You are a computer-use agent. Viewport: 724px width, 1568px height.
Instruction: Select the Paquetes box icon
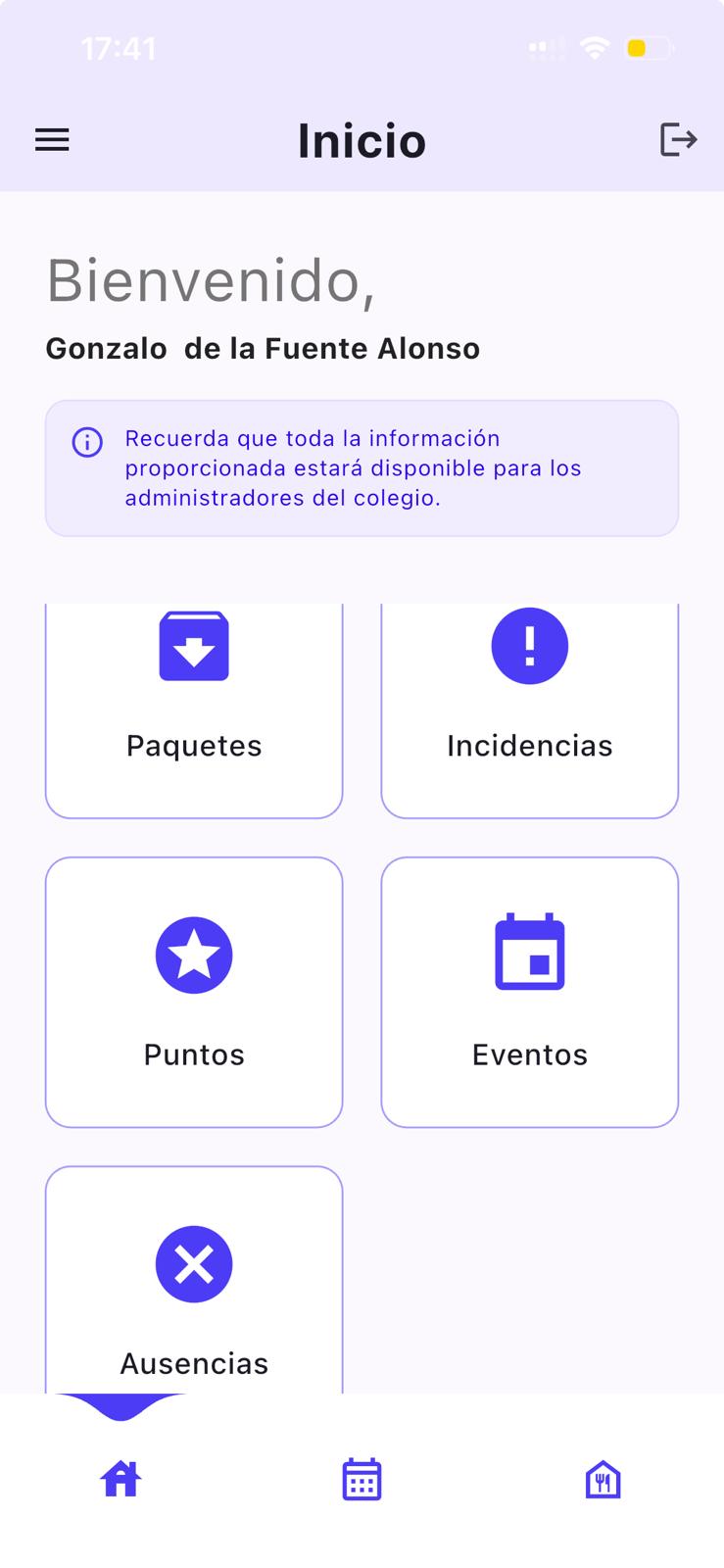[x=194, y=645]
